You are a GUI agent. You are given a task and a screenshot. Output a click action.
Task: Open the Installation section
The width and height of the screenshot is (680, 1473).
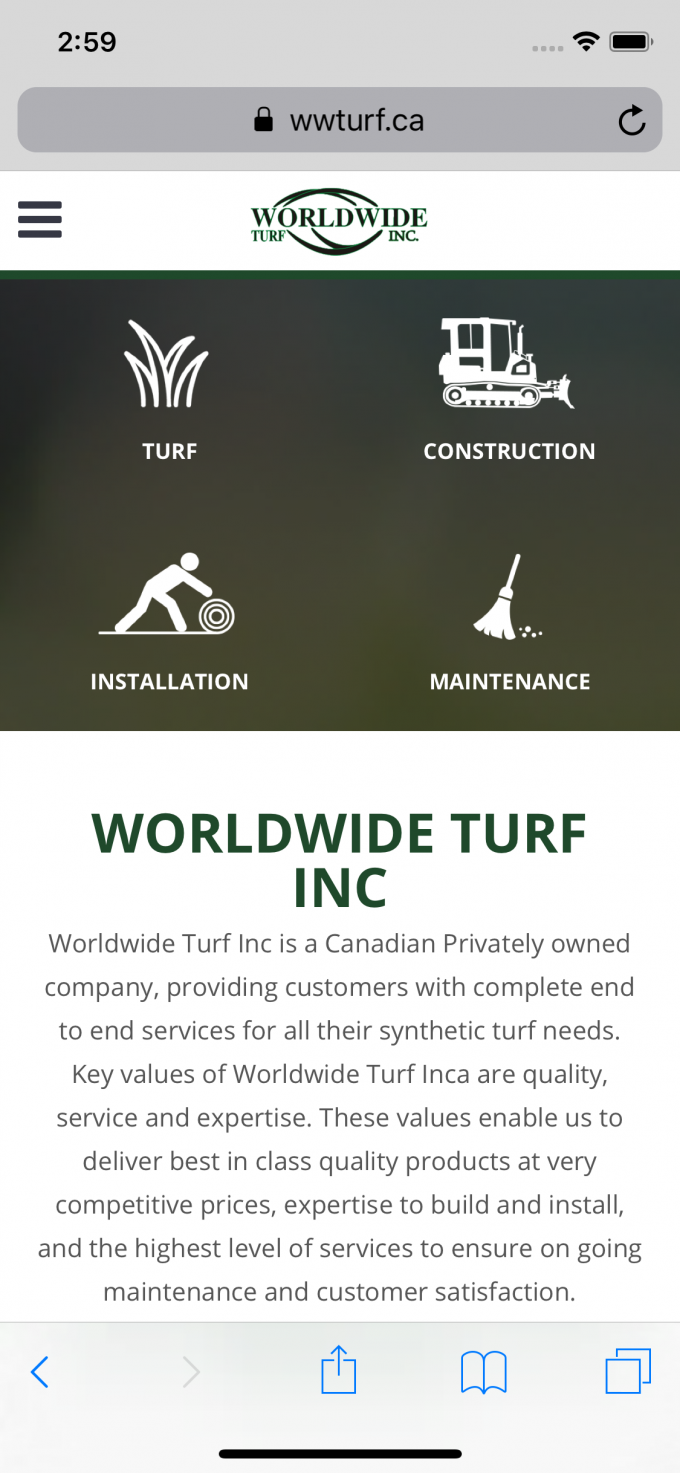tap(169, 622)
